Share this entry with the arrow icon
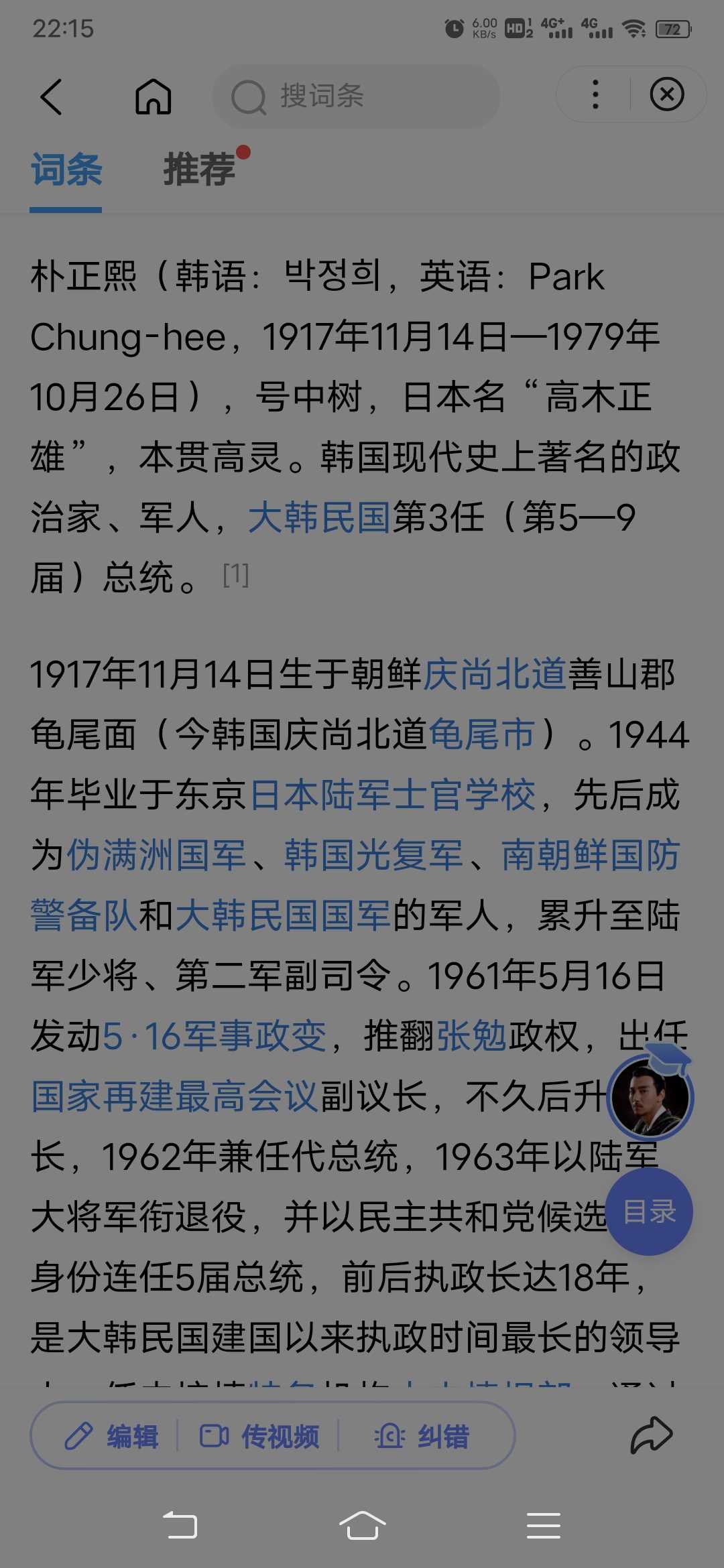This screenshot has height=1568, width=724. 651,1436
